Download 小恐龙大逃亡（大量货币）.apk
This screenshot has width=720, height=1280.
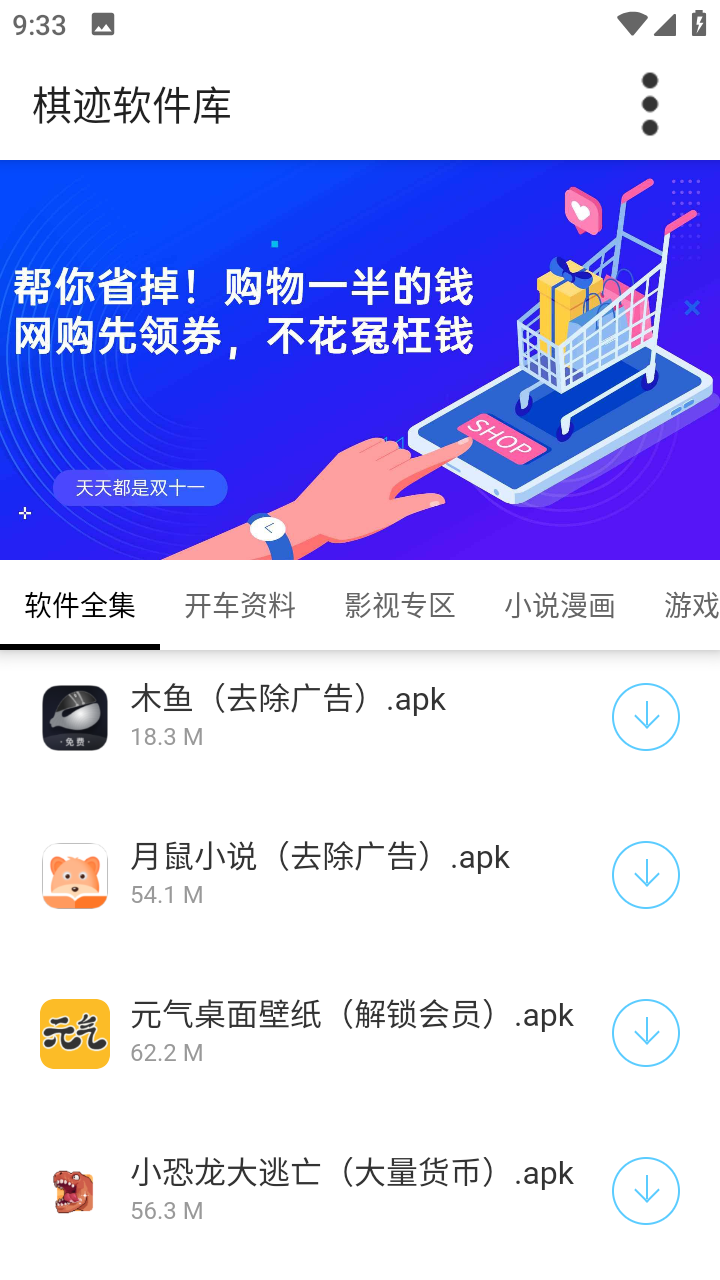pos(646,1191)
